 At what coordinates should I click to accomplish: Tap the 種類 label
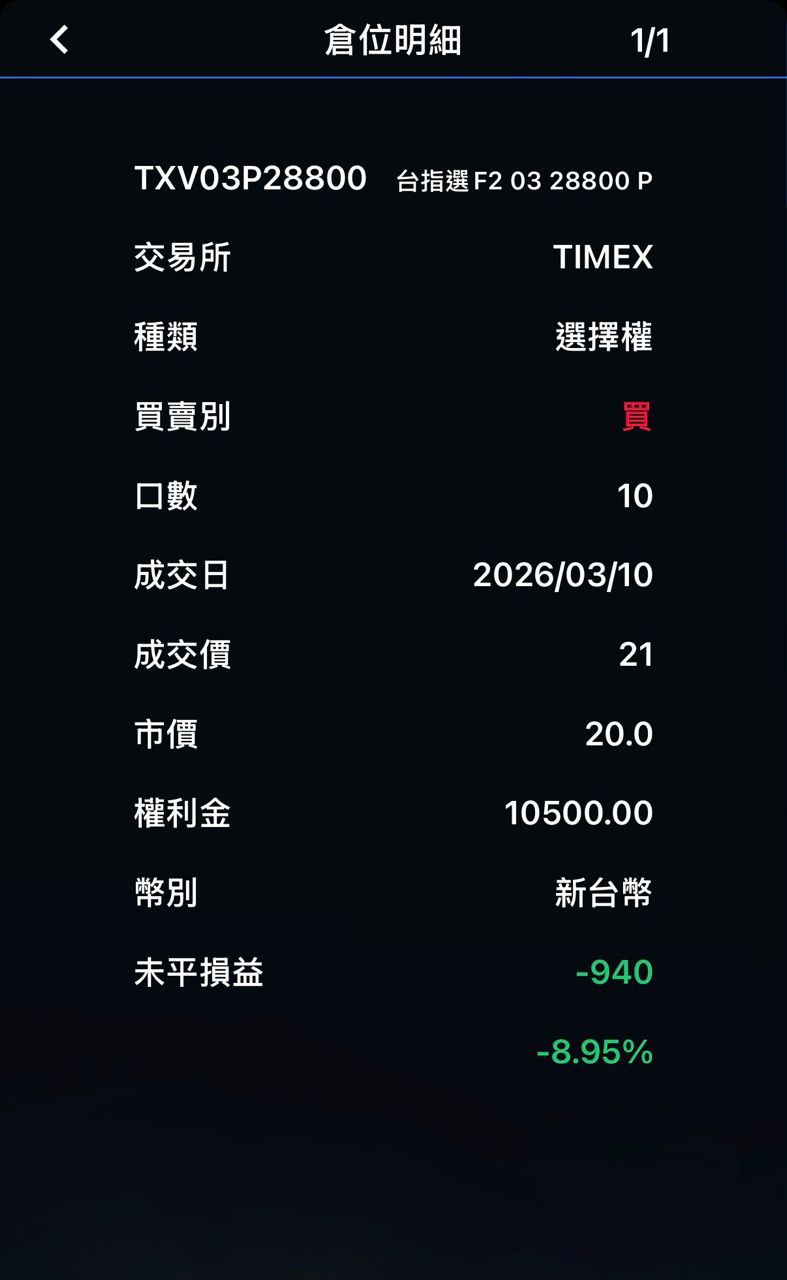click(167, 339)
